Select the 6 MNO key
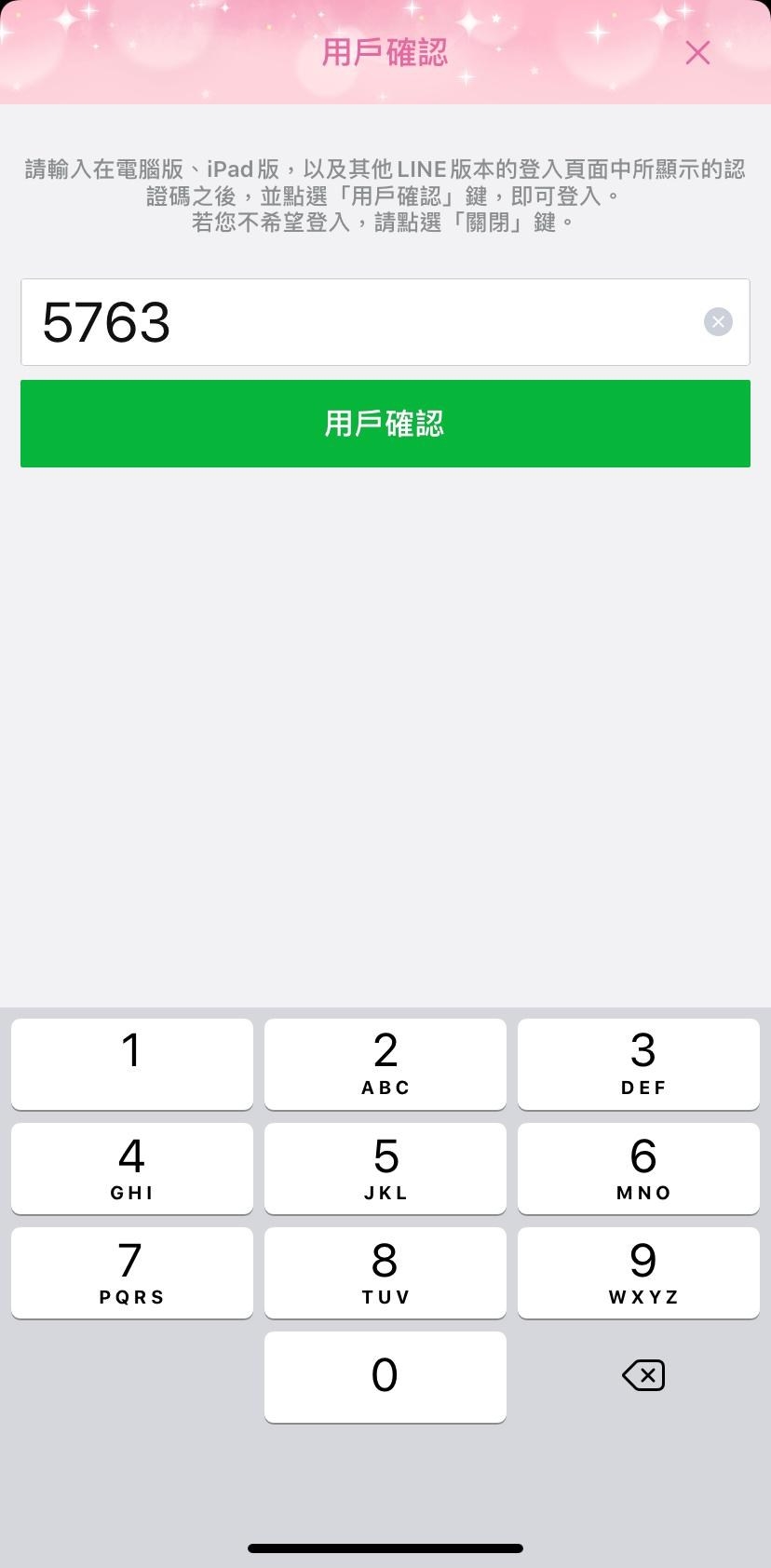Image resolution: width=771 pixels, height=1568 pixels. click(639, 1169)
